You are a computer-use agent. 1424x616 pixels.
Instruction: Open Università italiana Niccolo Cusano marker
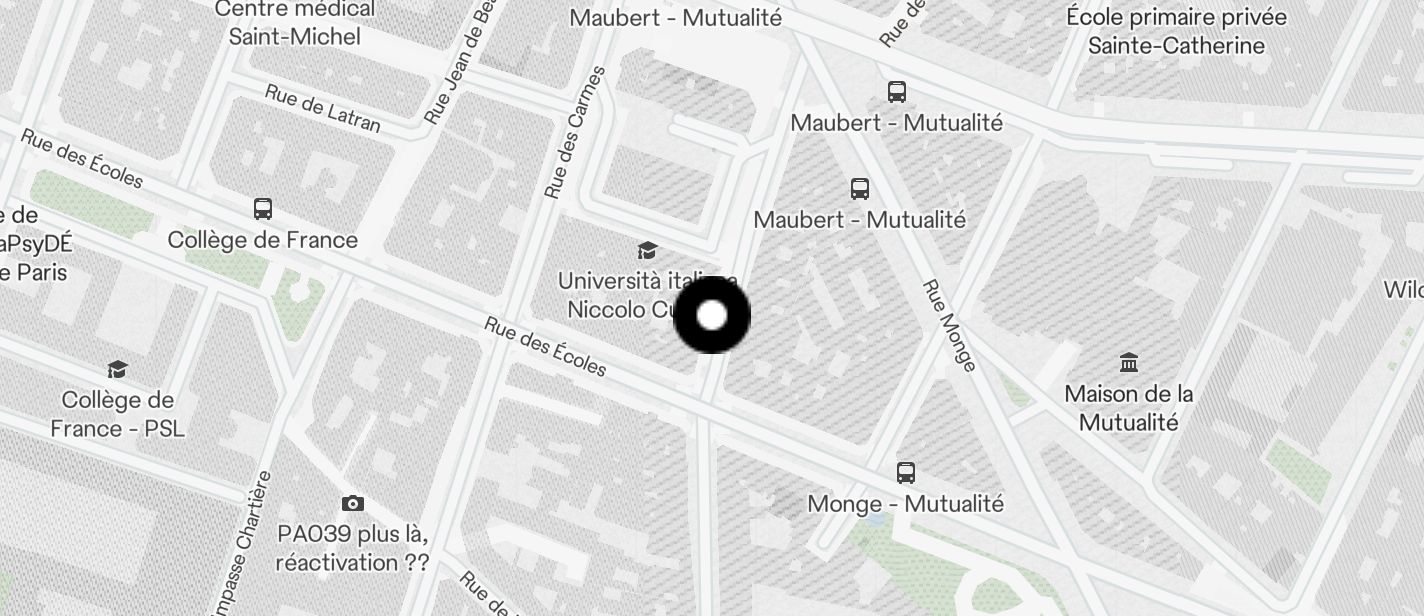point(648,251)
